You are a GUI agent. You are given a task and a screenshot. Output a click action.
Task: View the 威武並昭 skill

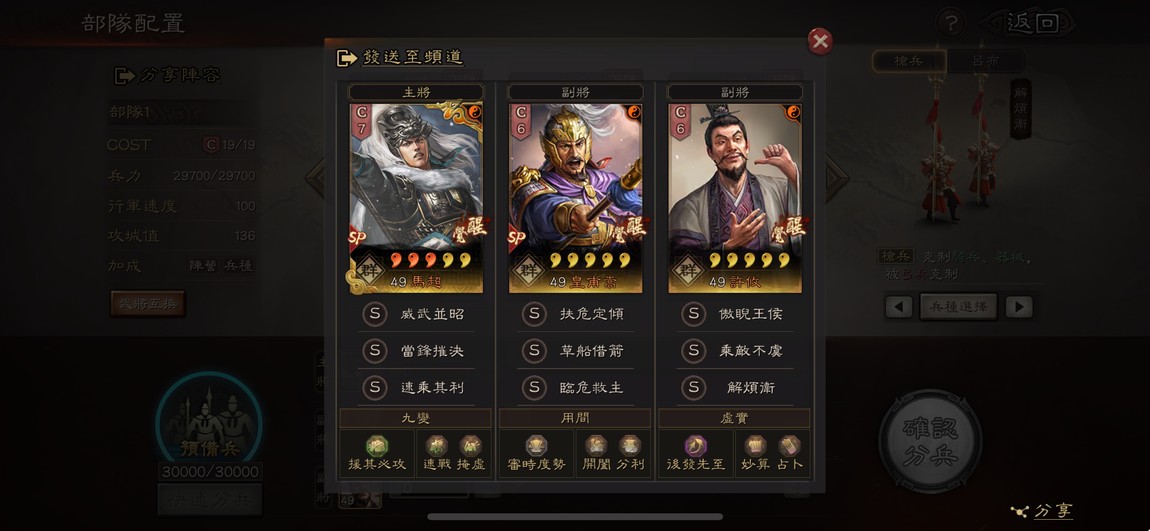[x=415, y=314]
